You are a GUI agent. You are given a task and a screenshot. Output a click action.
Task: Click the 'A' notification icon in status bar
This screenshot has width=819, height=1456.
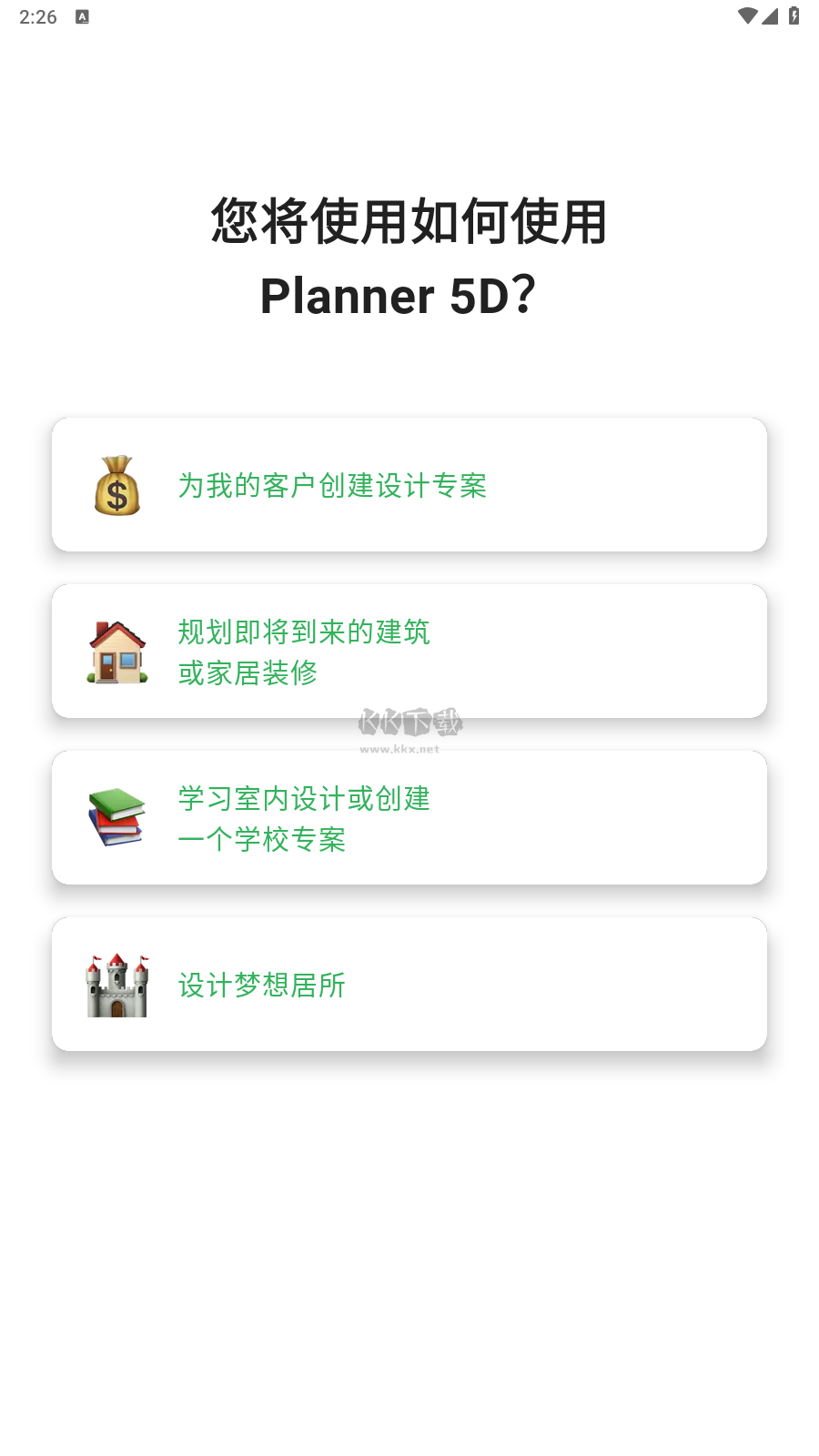[83, 15]
